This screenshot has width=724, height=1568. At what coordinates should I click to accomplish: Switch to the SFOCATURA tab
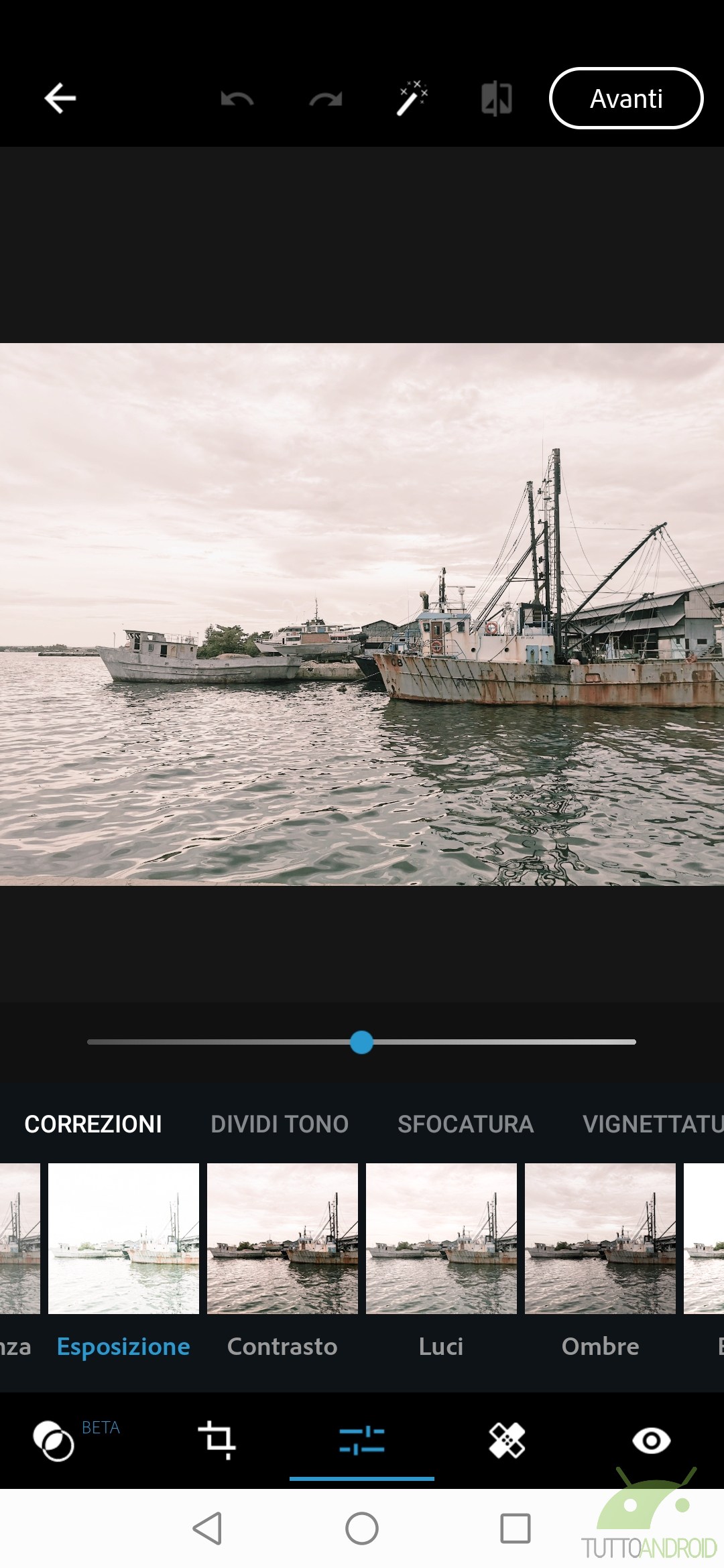click(x=465, y=1124)
